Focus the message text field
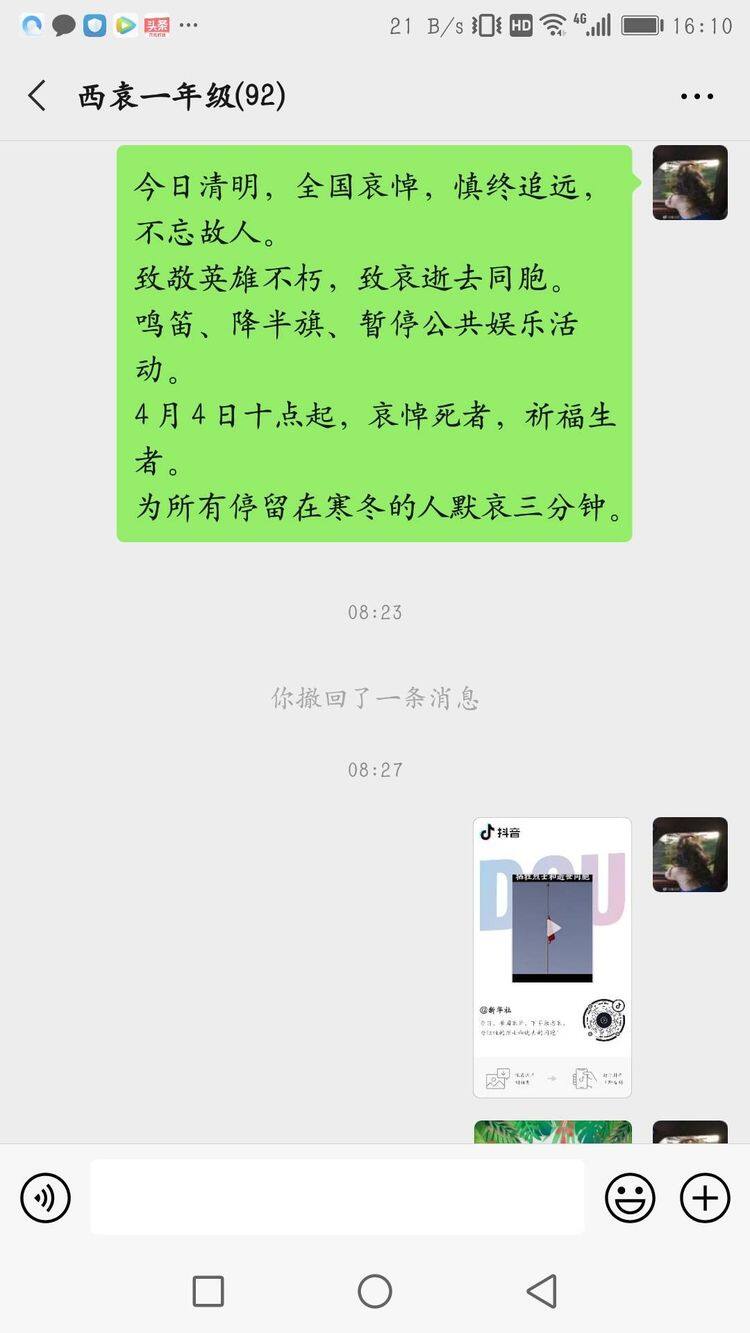Image resolution: width=750 pixels, height=1333 pixels. (337, 1197)
